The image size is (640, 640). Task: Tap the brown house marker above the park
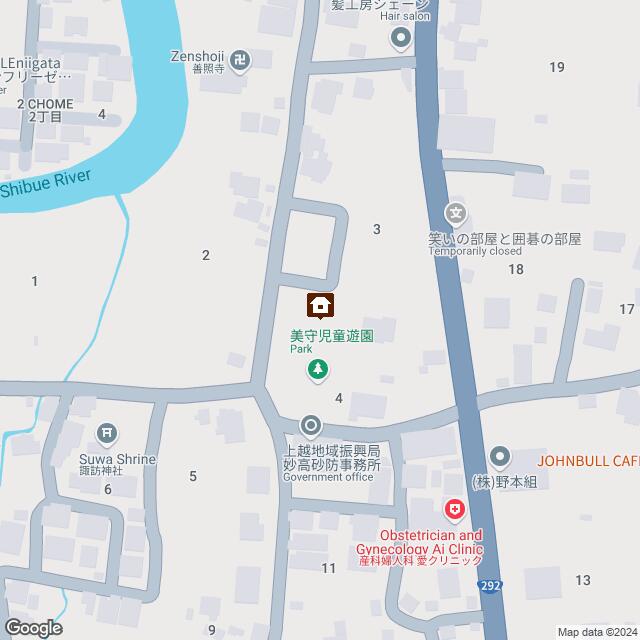[x=320, y=305]
